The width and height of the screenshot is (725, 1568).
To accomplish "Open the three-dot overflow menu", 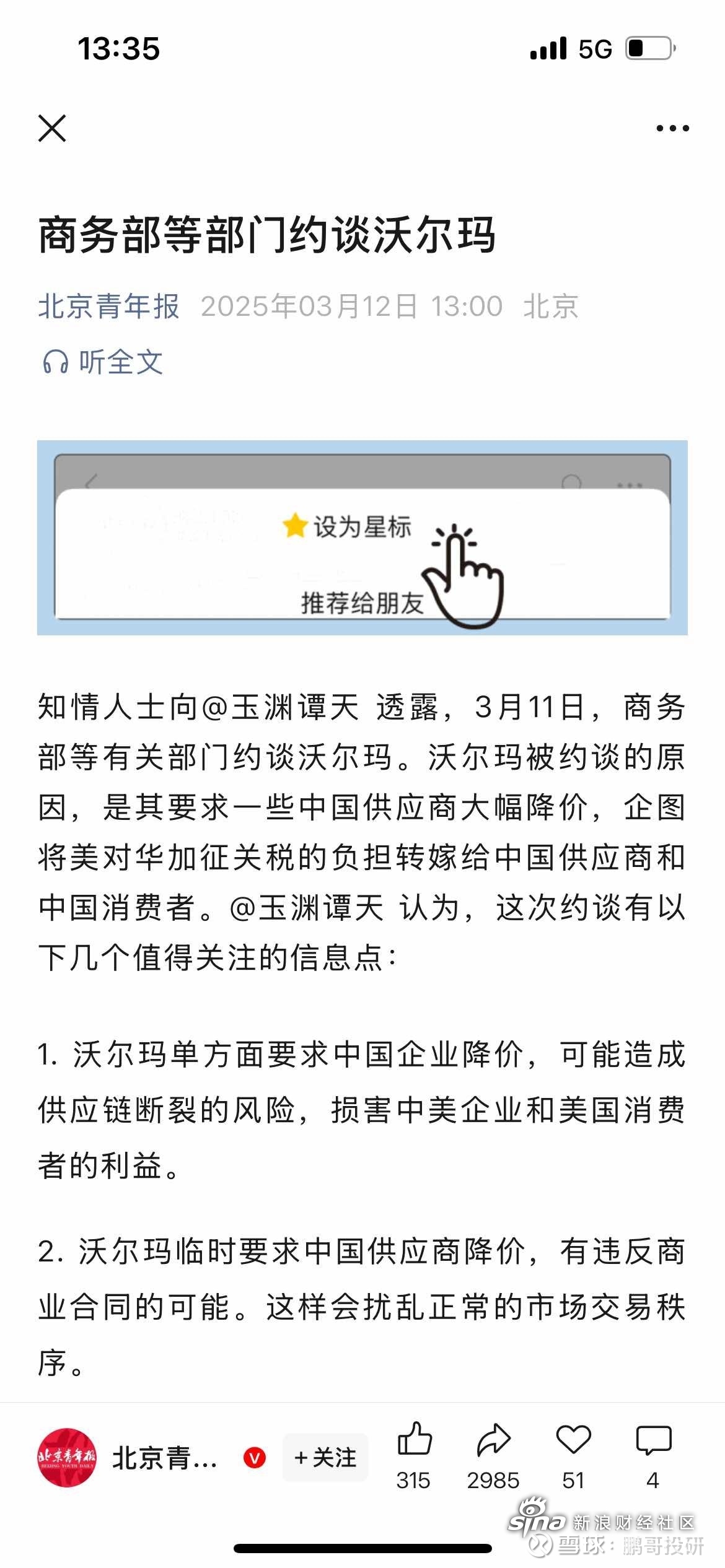I will (672, 128).
